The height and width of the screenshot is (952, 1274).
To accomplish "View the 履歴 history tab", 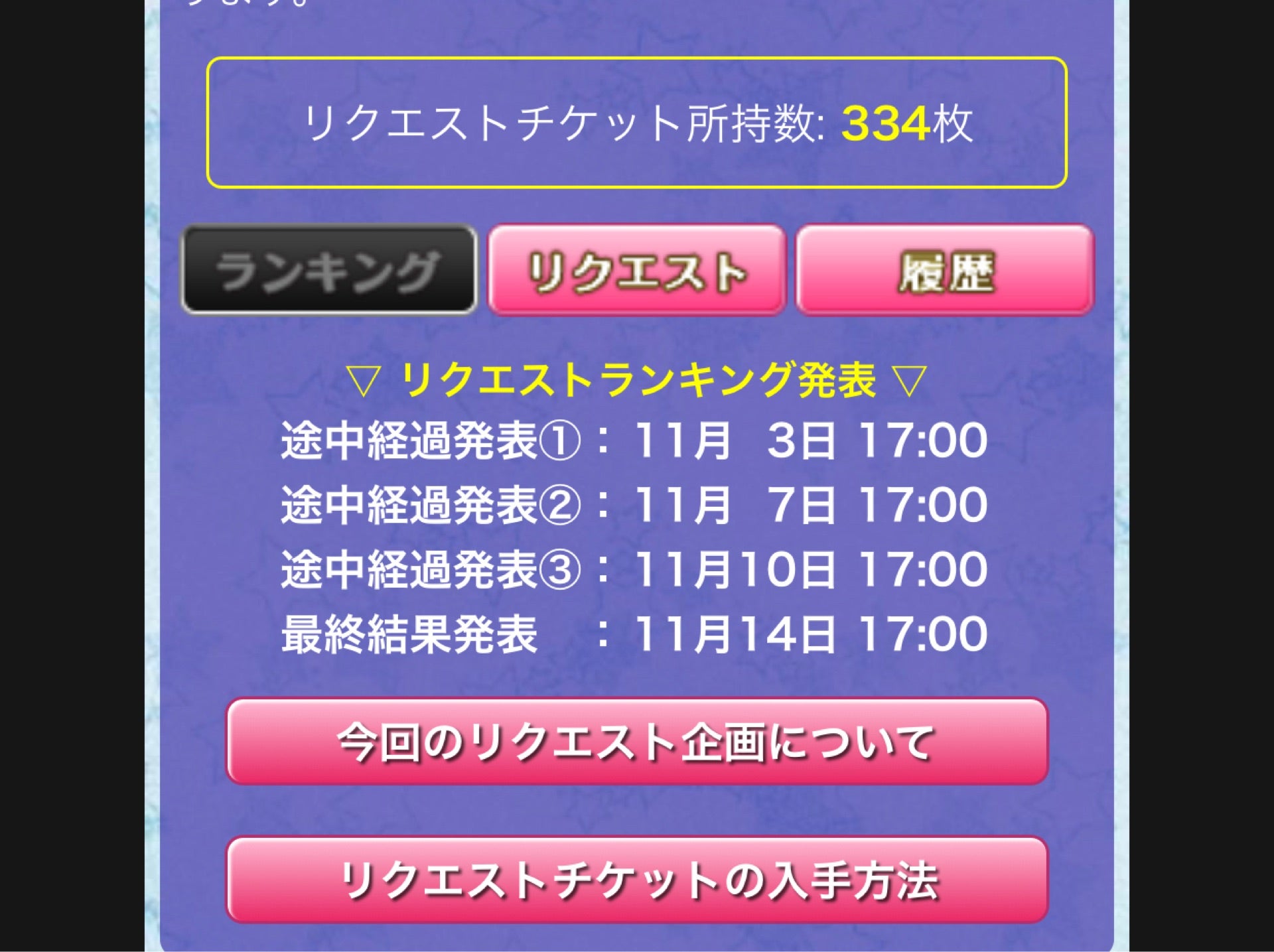I will click(x=945, y=270).
